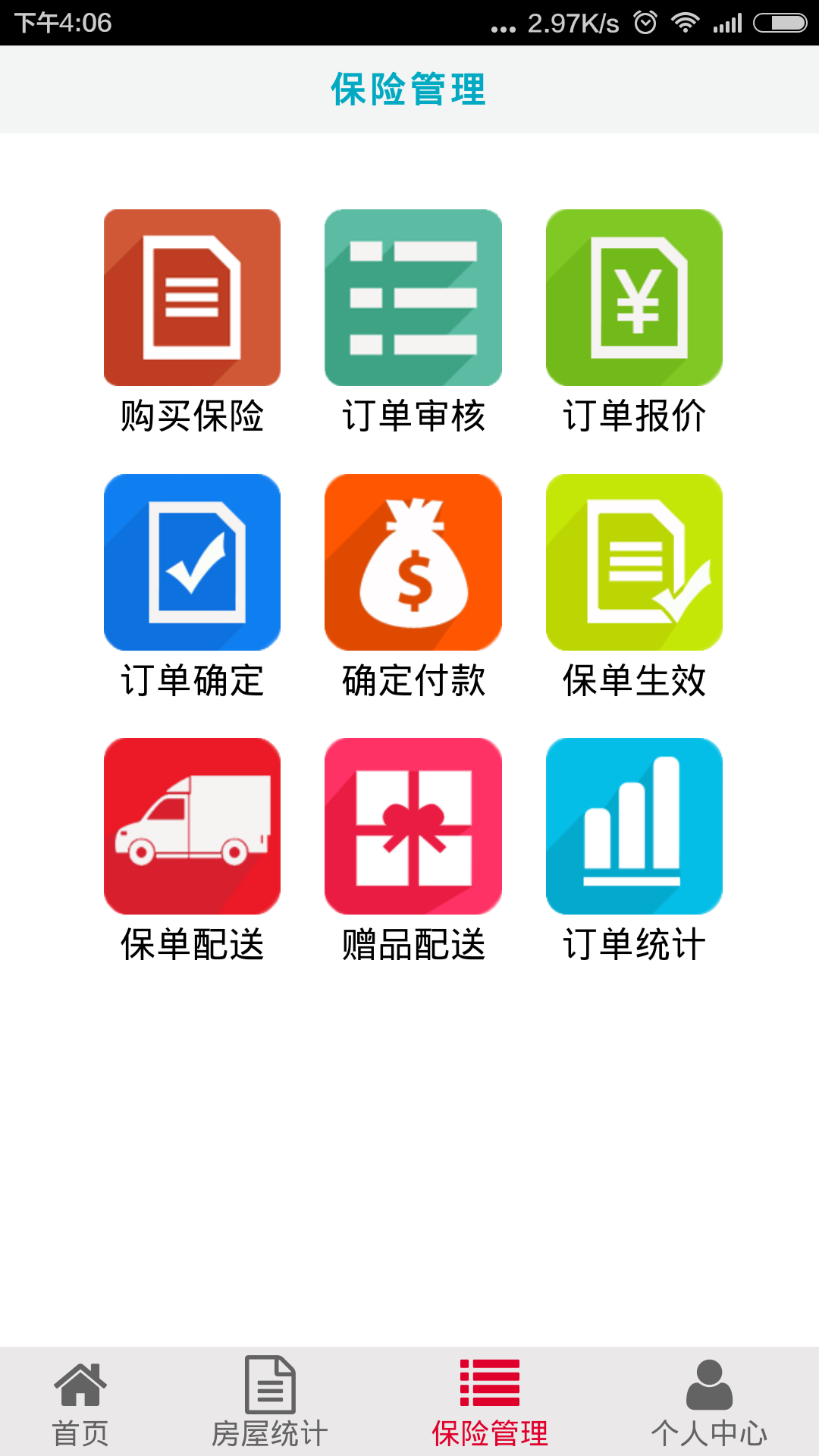Switch to the 首页 home tab
The image size is (819, 1456).
[80, 1401]
